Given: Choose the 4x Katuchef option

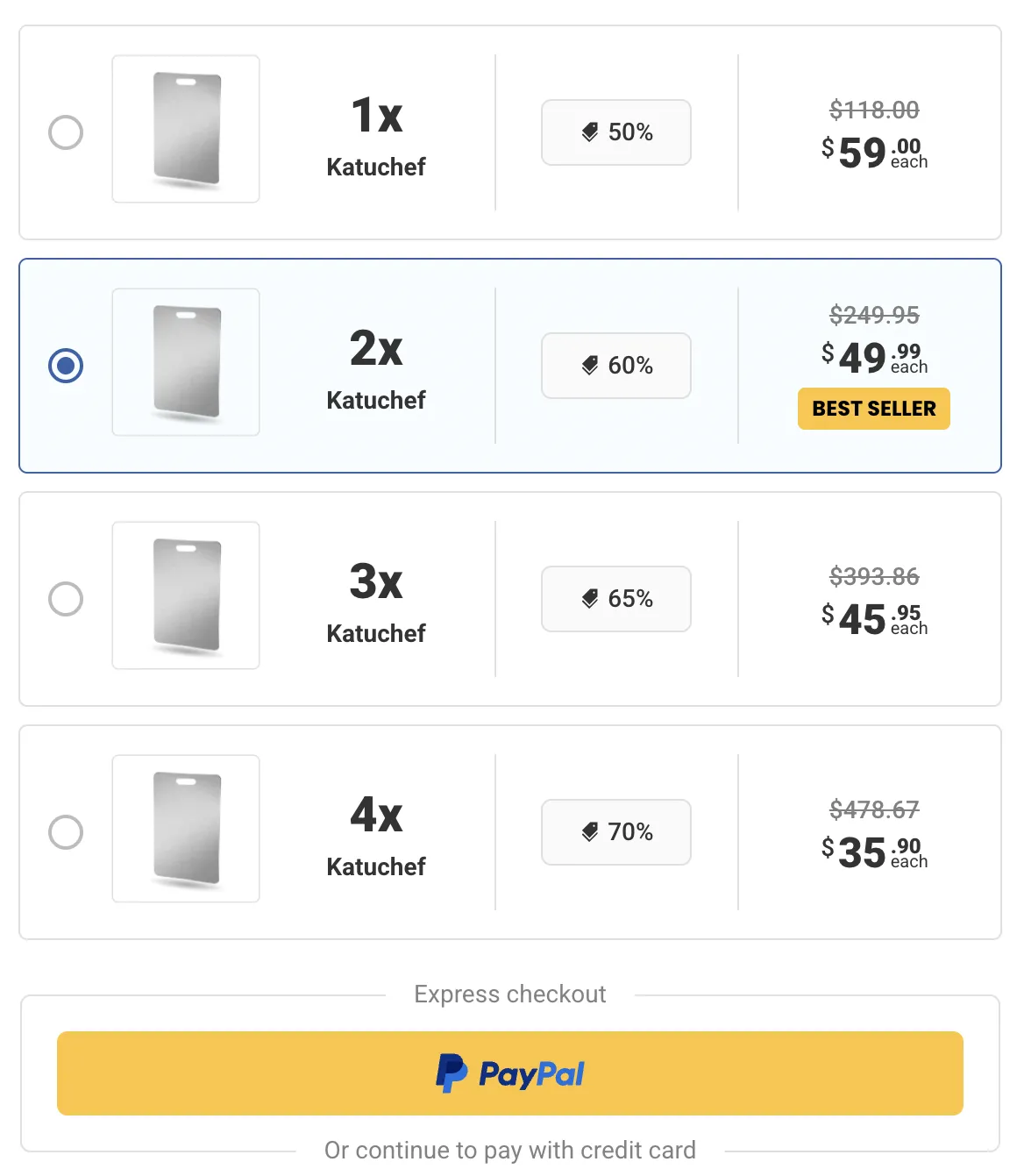Looking at the screenshot, I should click(x=66, y=832).
